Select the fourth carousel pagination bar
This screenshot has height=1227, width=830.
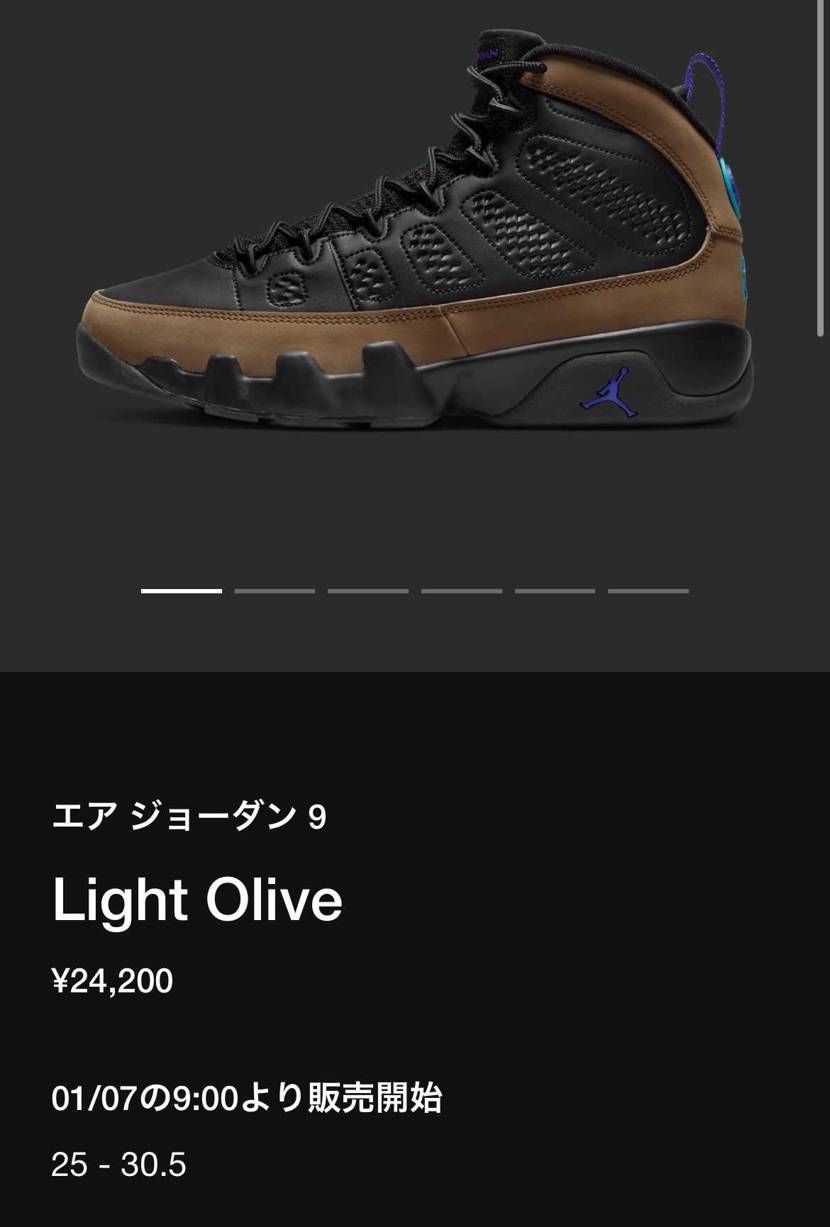pos(461,590)
